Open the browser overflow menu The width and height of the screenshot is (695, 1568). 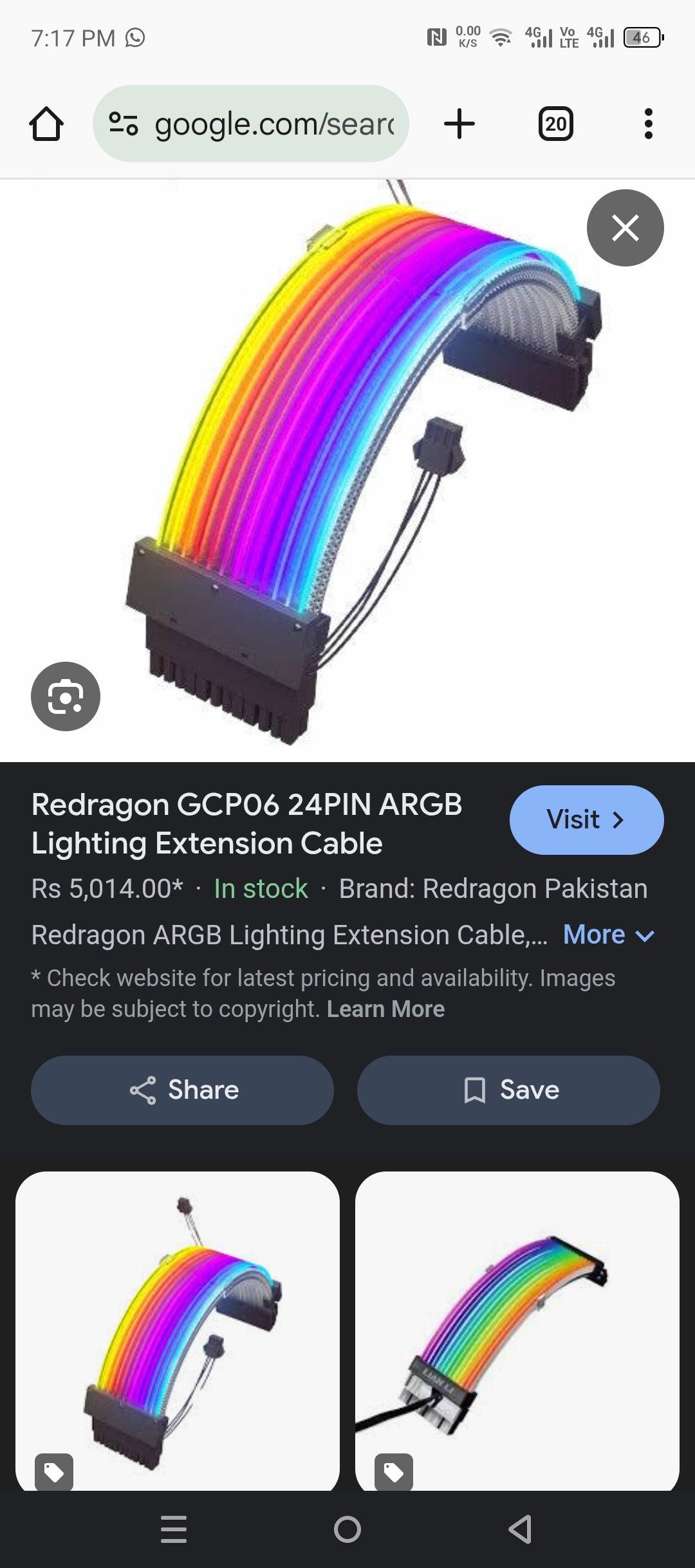(x=648, y=124)
